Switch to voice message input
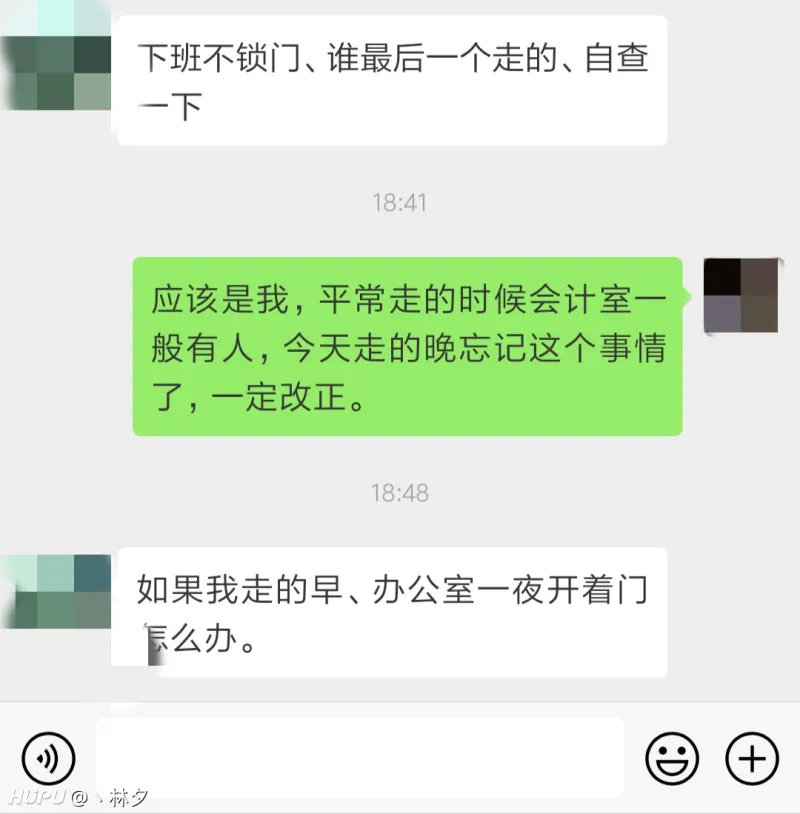This screenshot has width=800, height=814. tap(48, 758)
